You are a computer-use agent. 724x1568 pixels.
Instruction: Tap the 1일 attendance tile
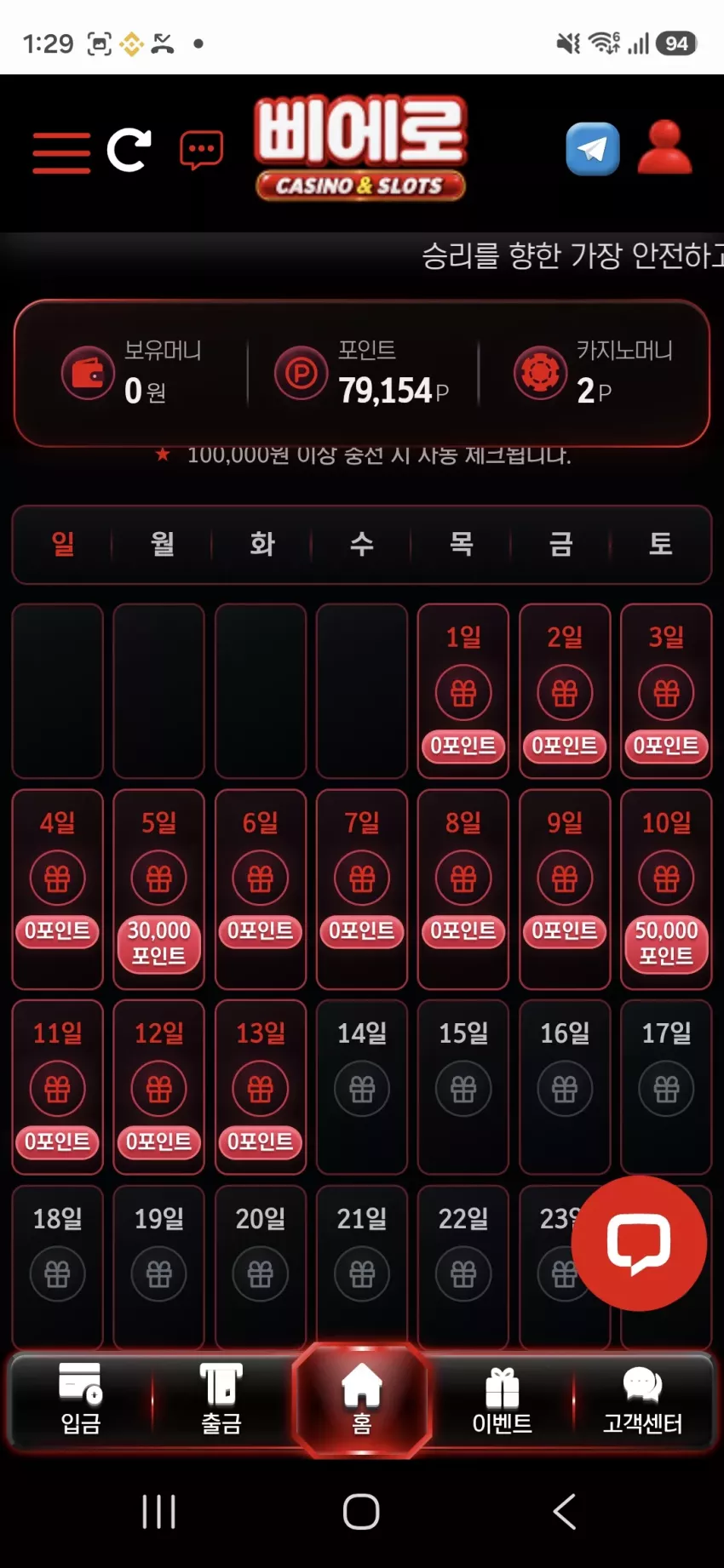coord(463,690)
